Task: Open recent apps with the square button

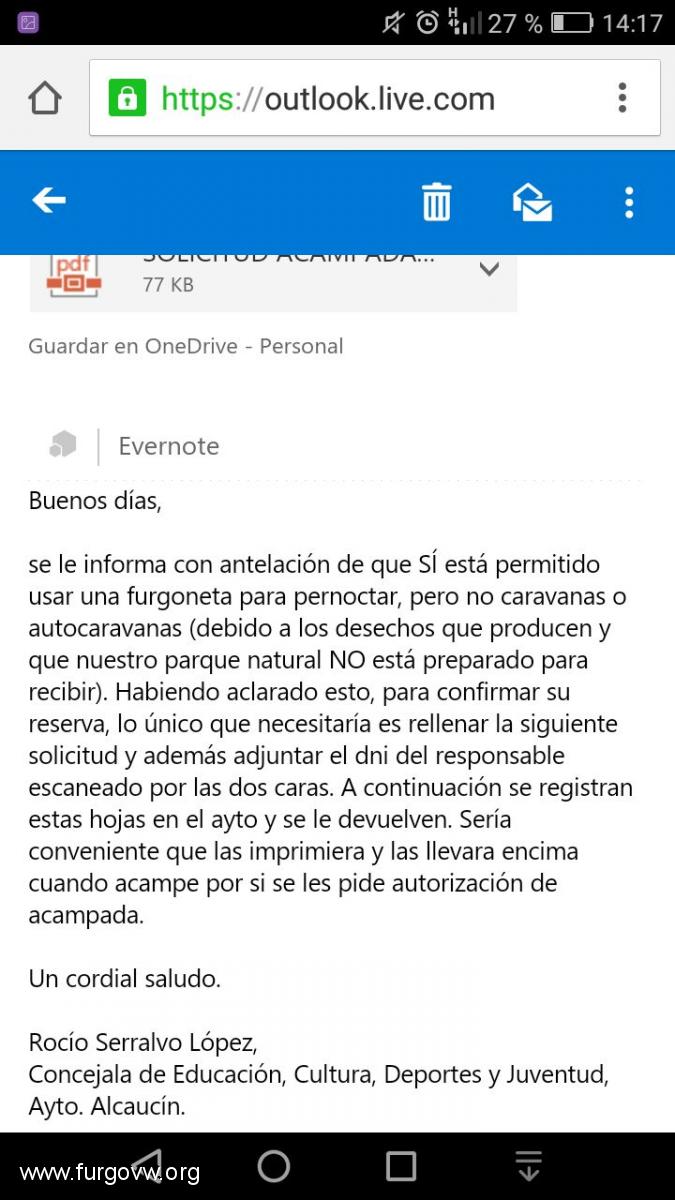Action: click(401, 1166)
